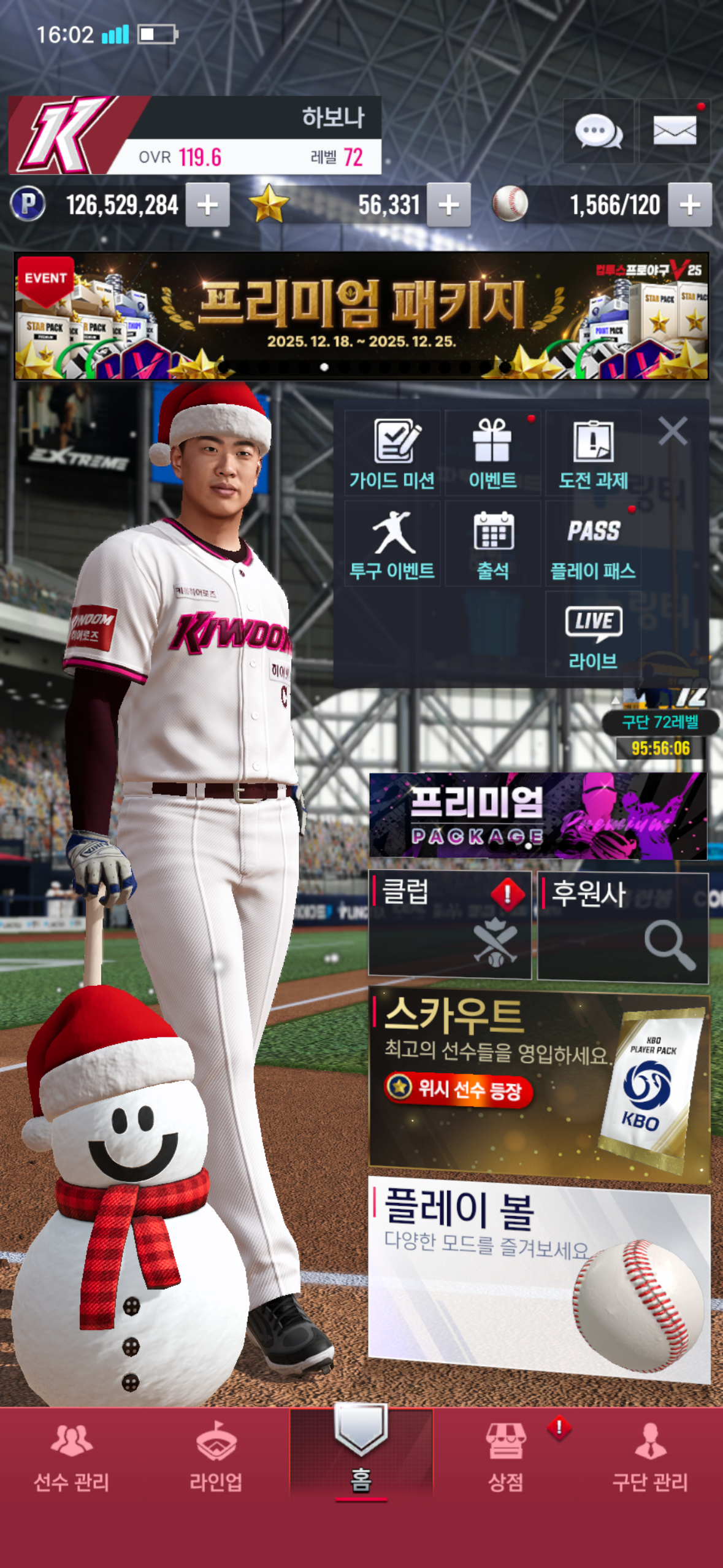Viewport: 723px width, 1568px height.
Task: Open the 후원사 card
Action: coord(622,926)
